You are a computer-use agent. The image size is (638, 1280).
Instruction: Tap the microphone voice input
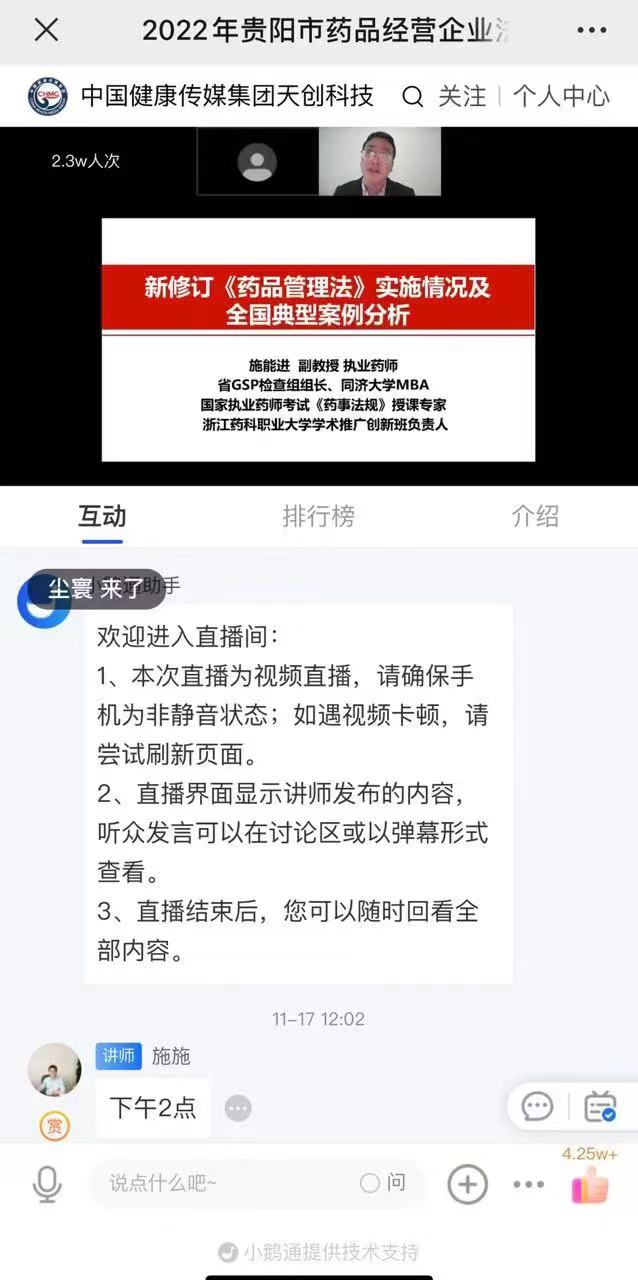coord(46,1184)
